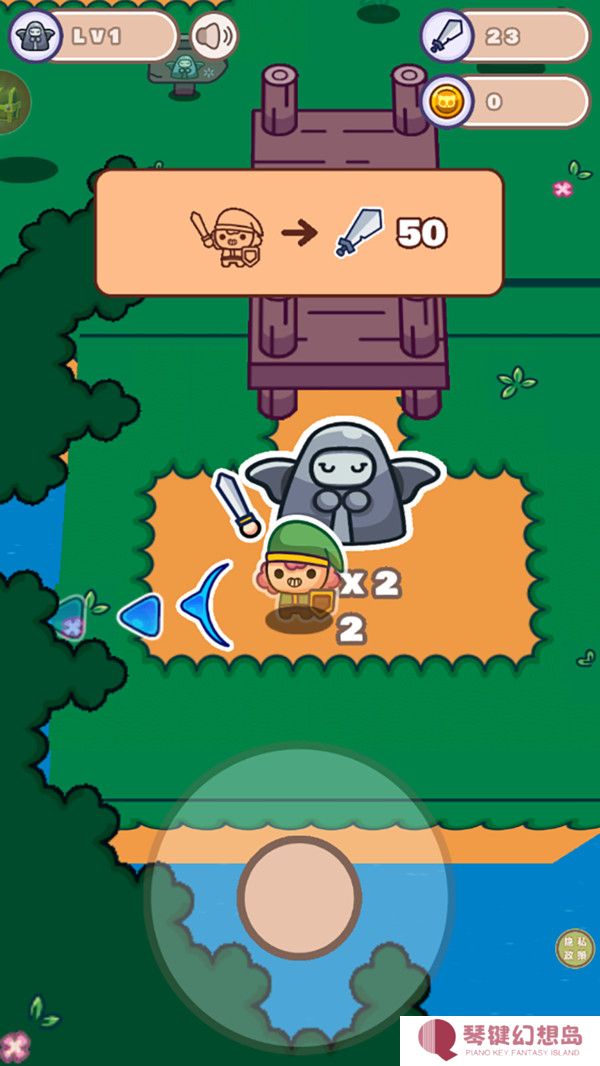This screenshot has width=600, height=1066.
Task: Toggle the sound speaker button
Action: (x=214, y=38)
